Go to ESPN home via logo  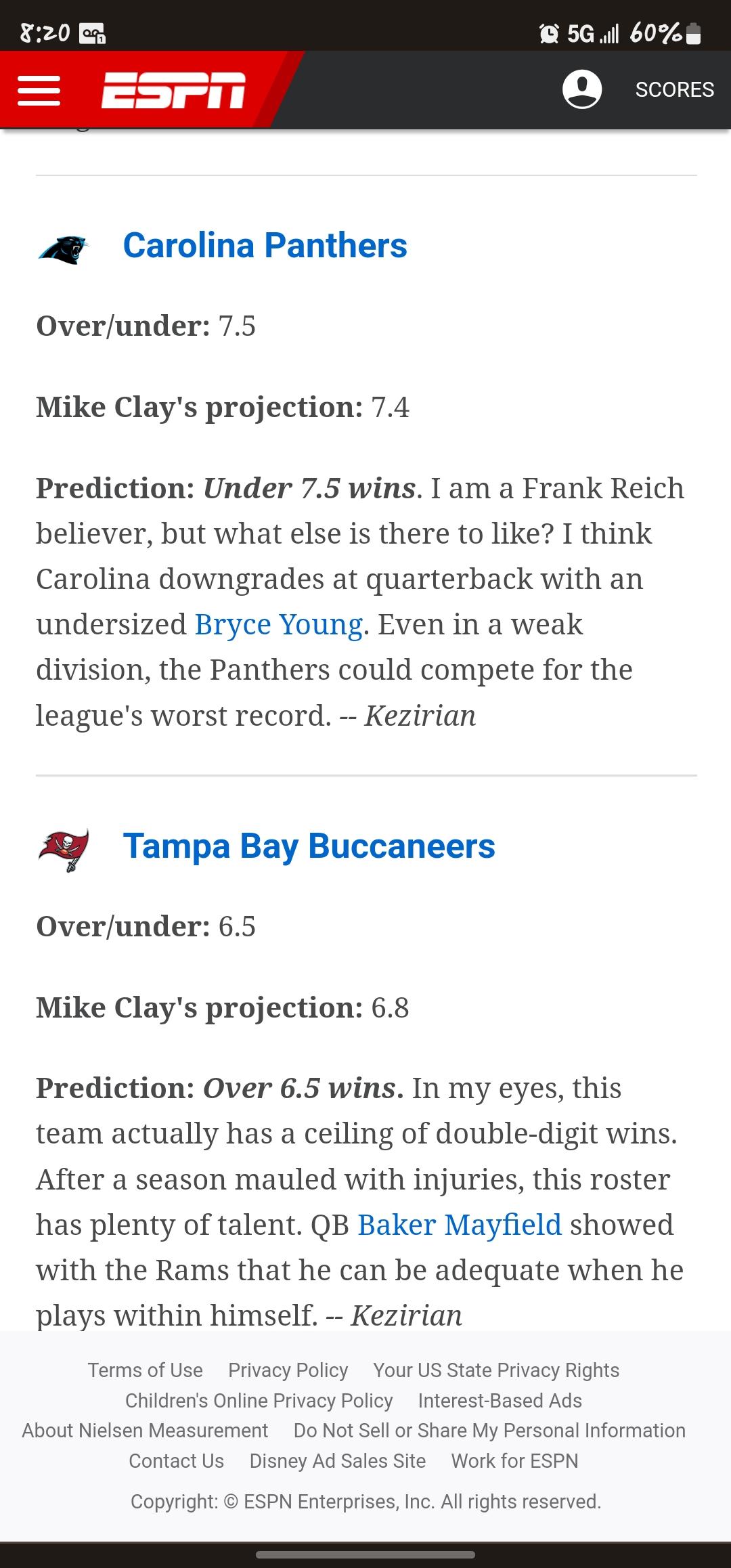coord(173,91)
